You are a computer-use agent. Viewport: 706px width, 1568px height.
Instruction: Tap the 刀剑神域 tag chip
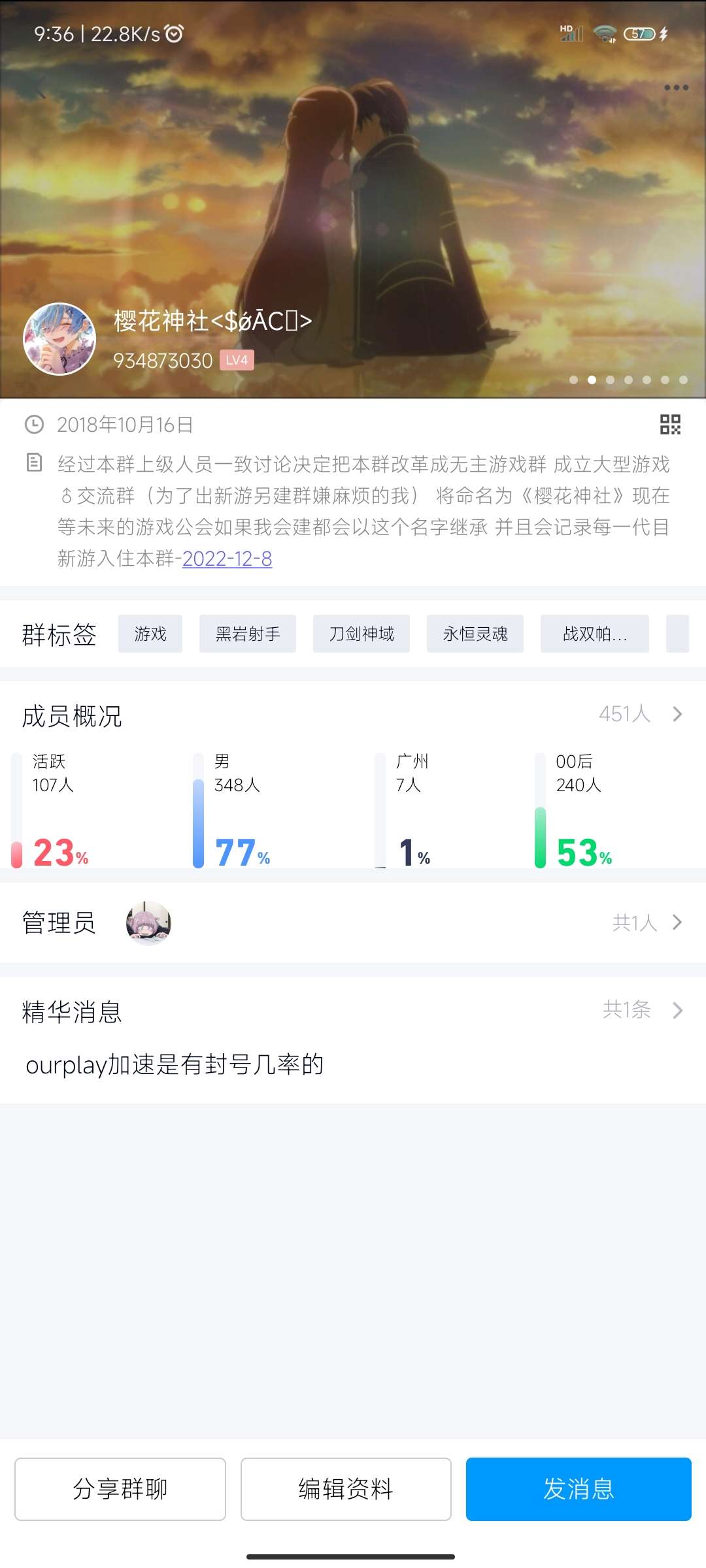[x=361, y=634]
